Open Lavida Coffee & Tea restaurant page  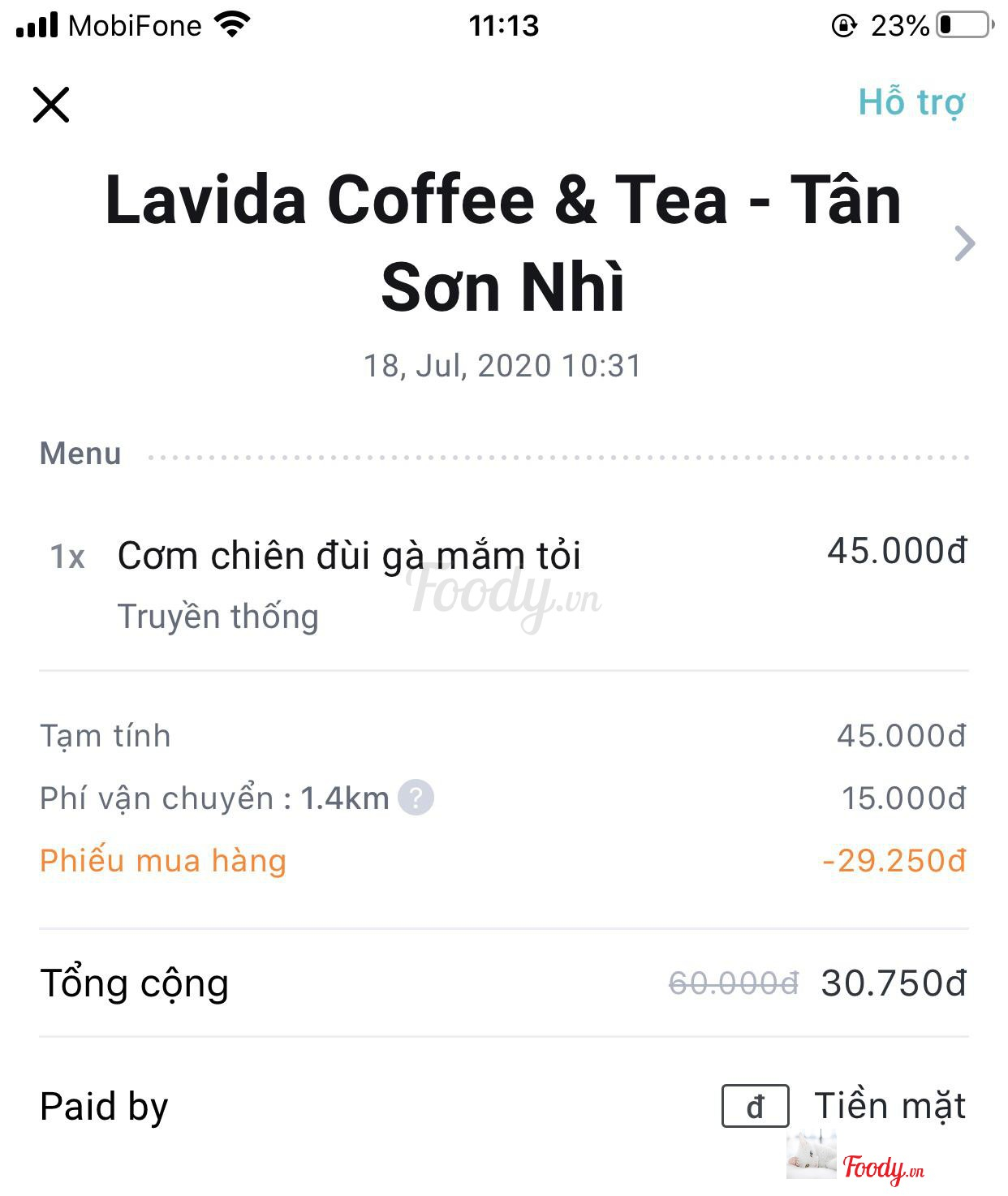point(963,243)
